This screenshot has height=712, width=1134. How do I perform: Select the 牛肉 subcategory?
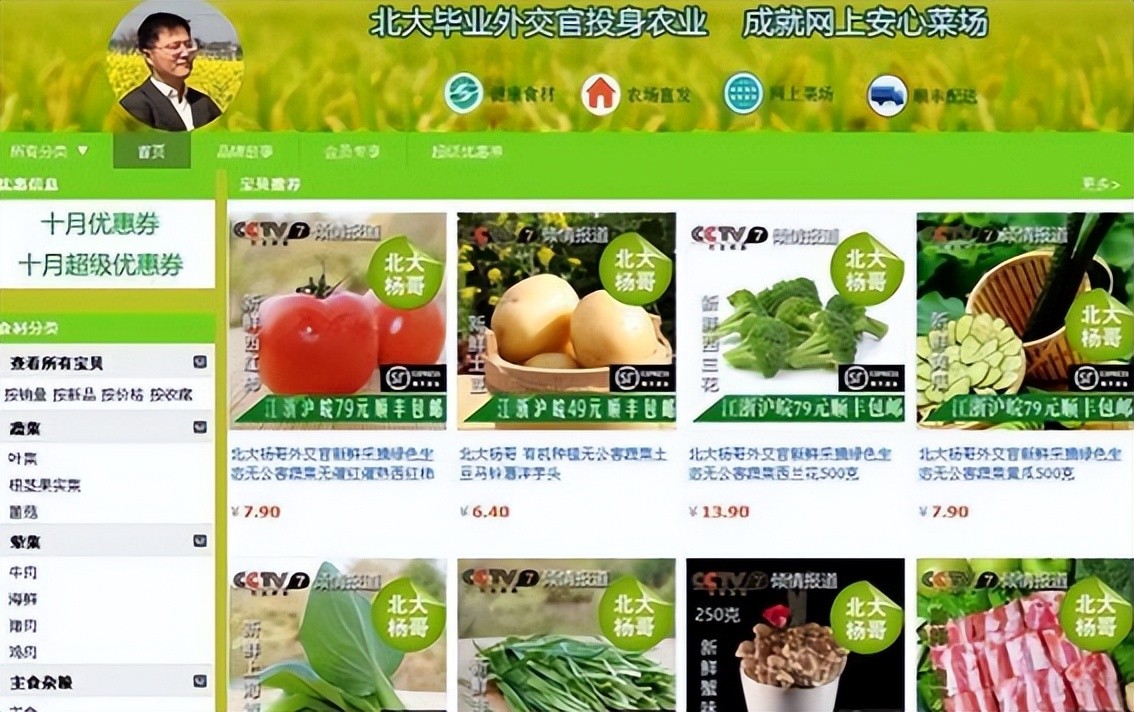pyautogui.click(x=22, y=573)
